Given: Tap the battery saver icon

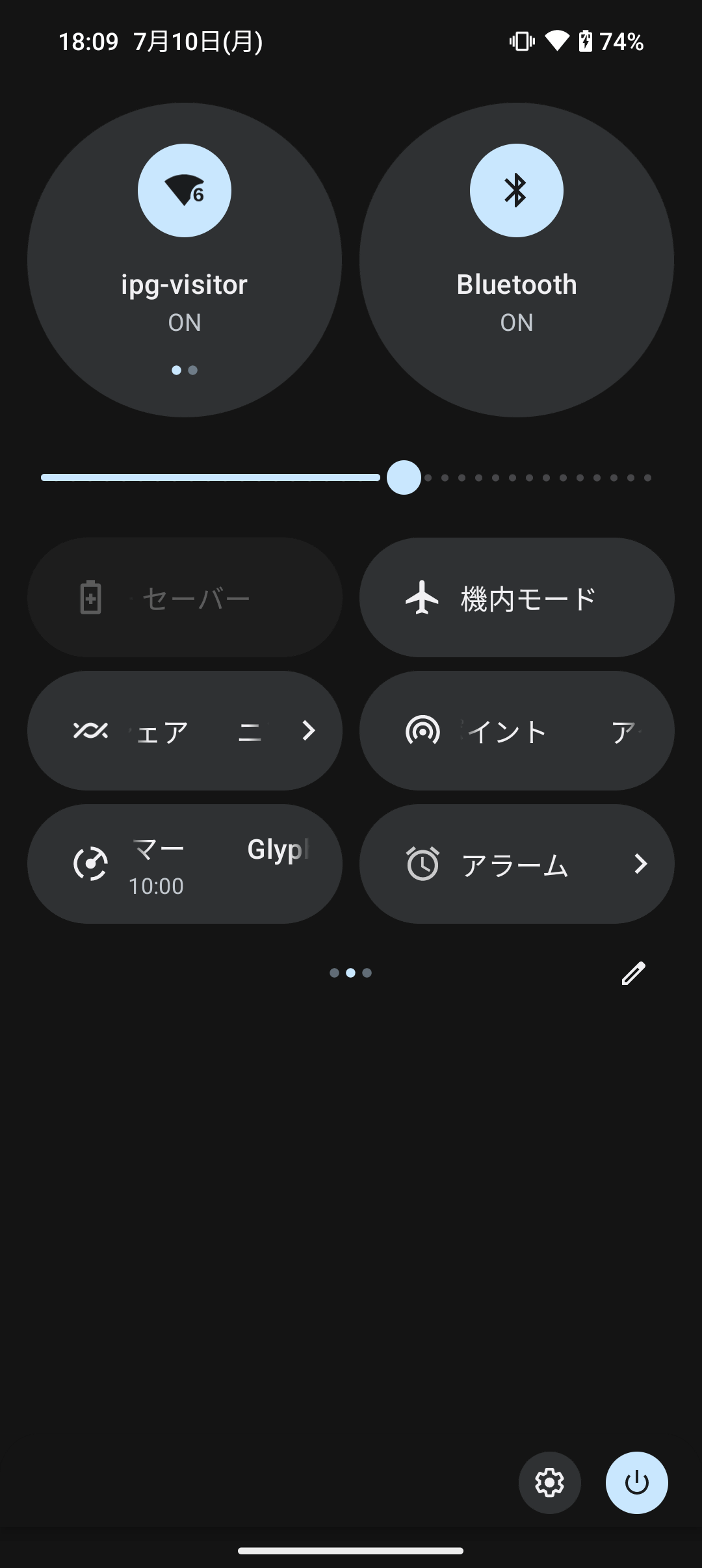Looking at the screenshot, I should pyautogui.click(x=91, y=597).
